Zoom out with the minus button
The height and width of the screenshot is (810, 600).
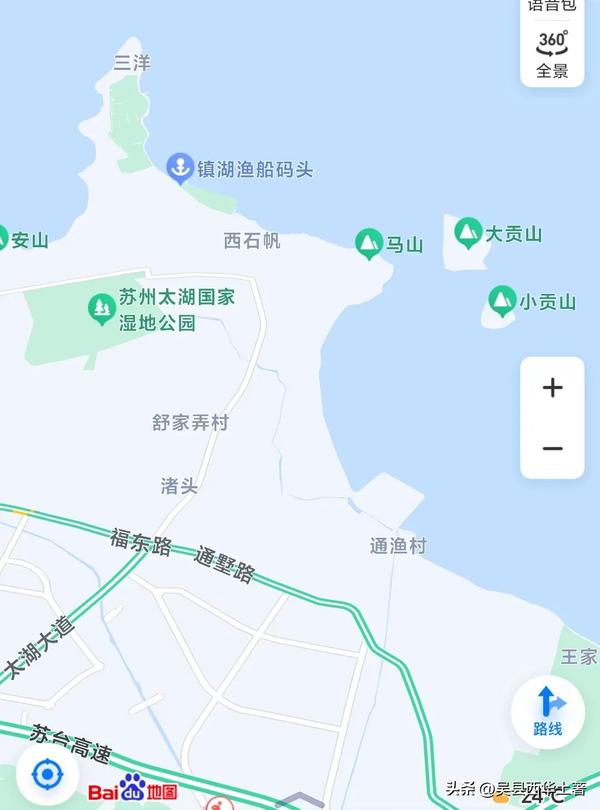coord(552,448)
